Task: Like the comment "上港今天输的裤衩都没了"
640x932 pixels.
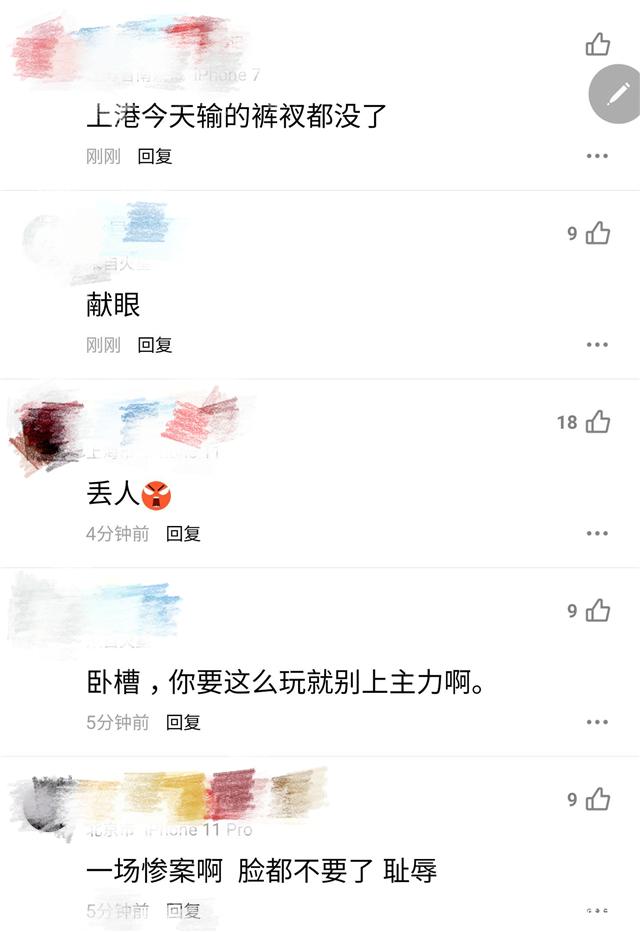Action: pos(597,45)
